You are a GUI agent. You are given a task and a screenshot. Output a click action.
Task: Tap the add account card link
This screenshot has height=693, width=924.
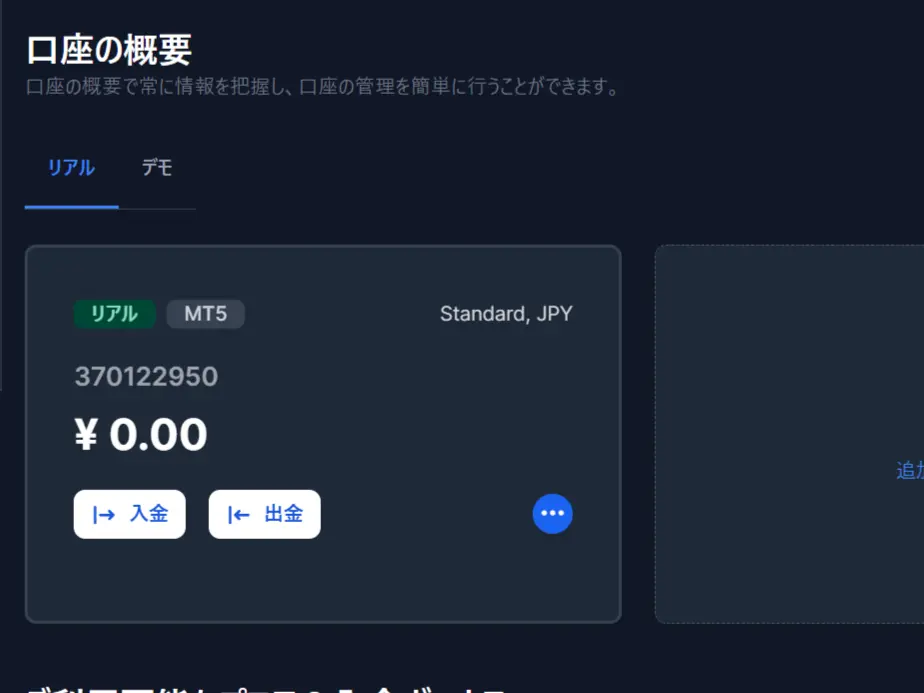click(x=909, y=470)
